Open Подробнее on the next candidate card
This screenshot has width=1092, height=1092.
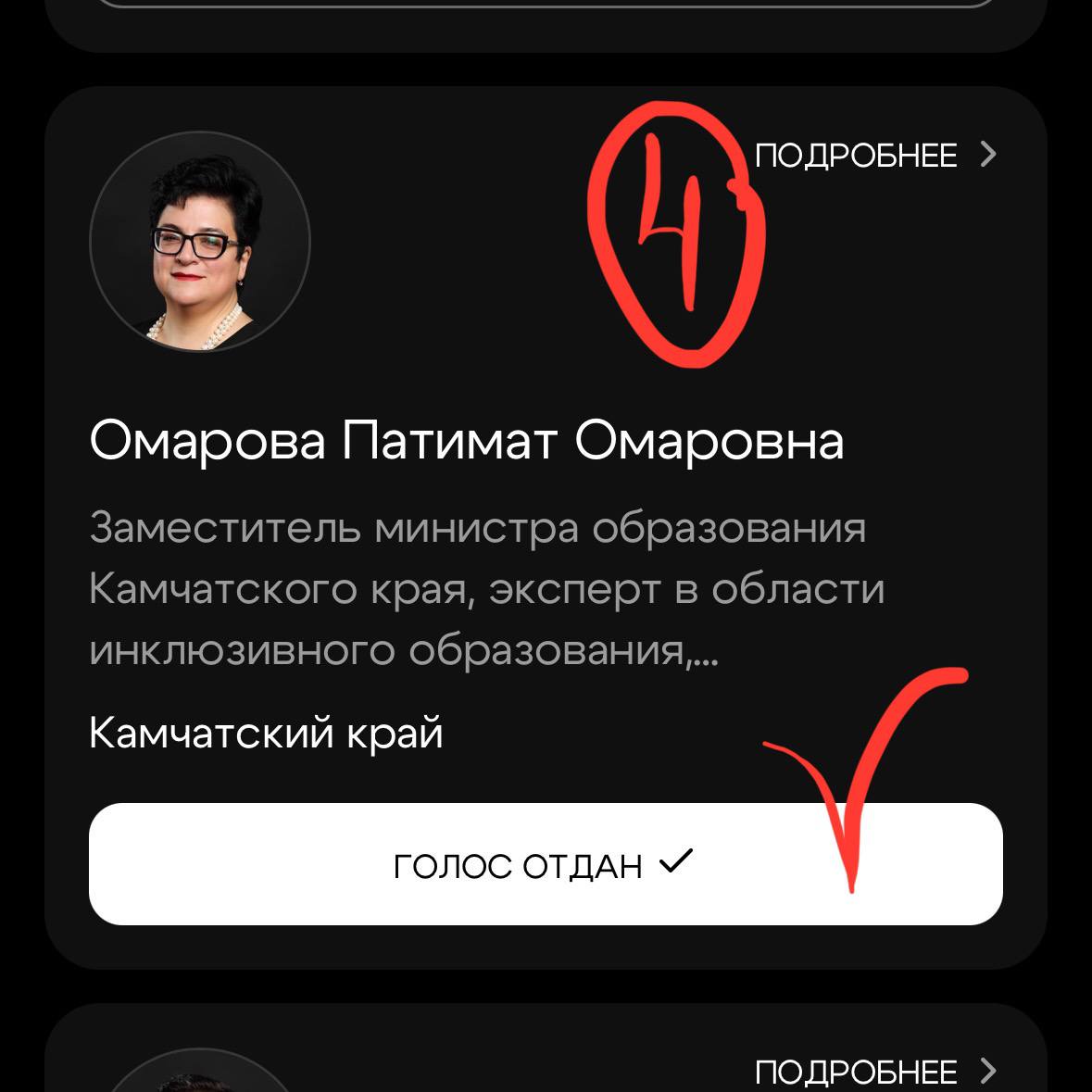click(874, 1072)
